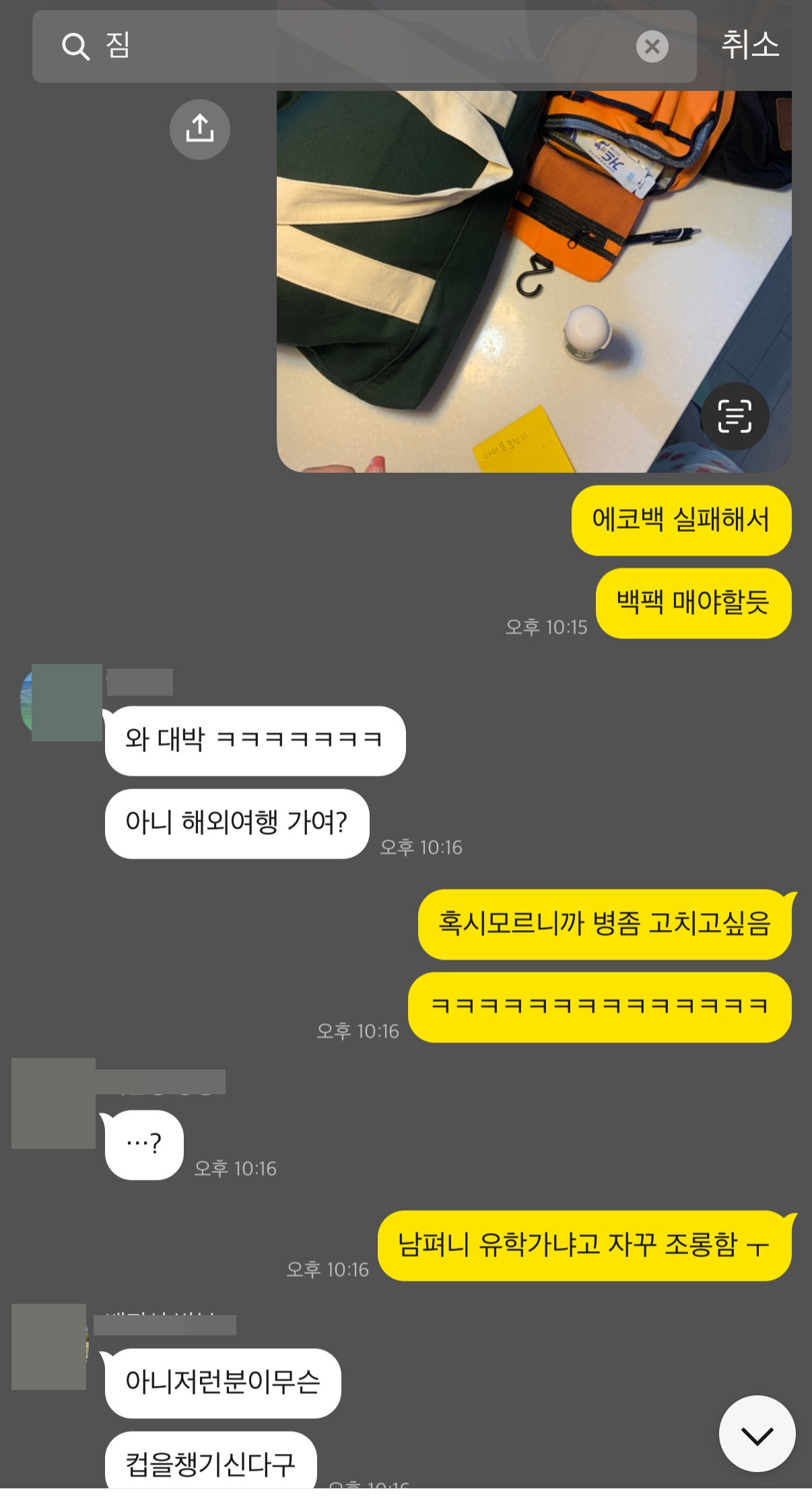Tap the '아니 해외여행 가여?' bubble

point(237,823)
